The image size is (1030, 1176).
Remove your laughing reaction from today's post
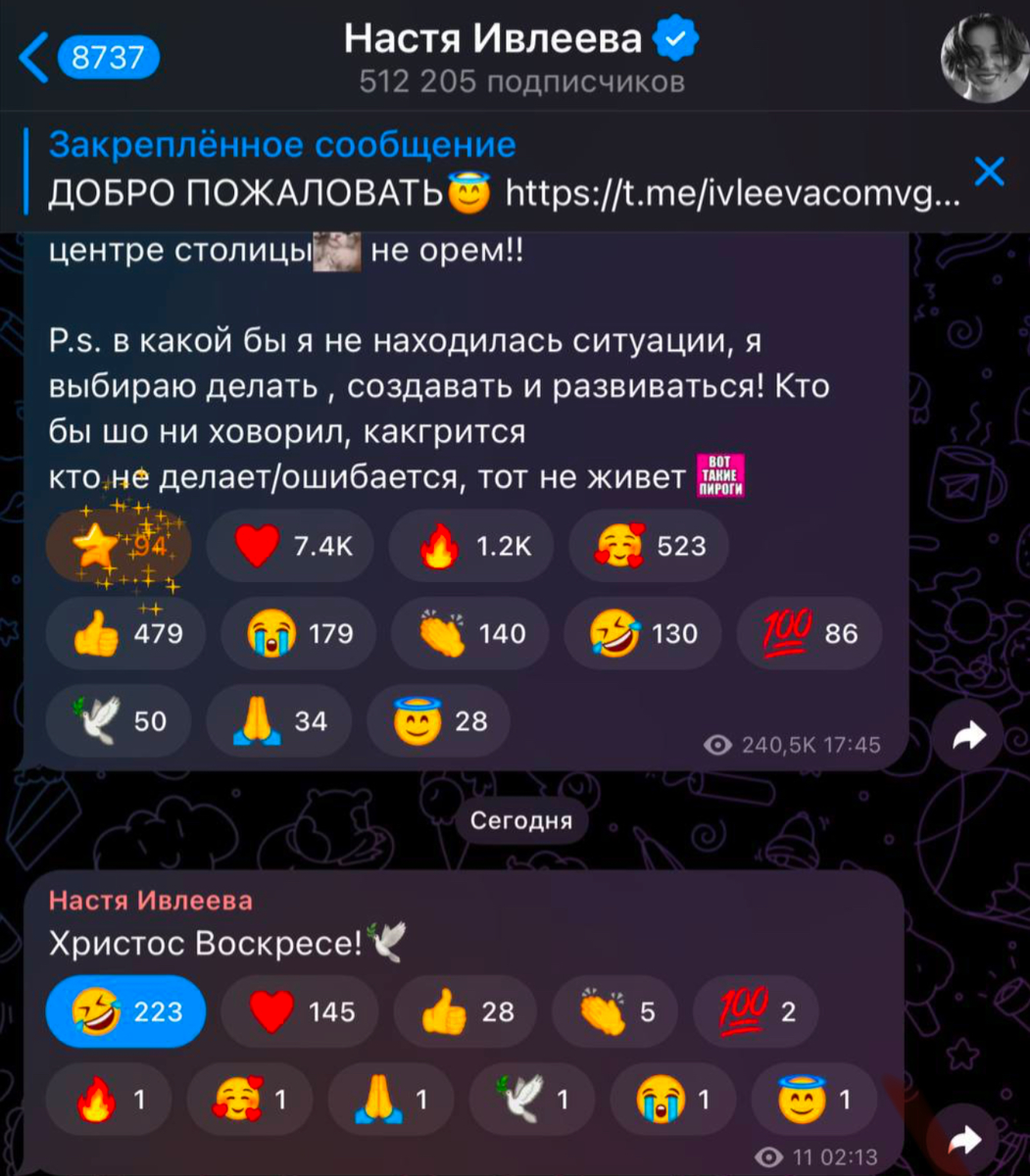[124, 1010]
